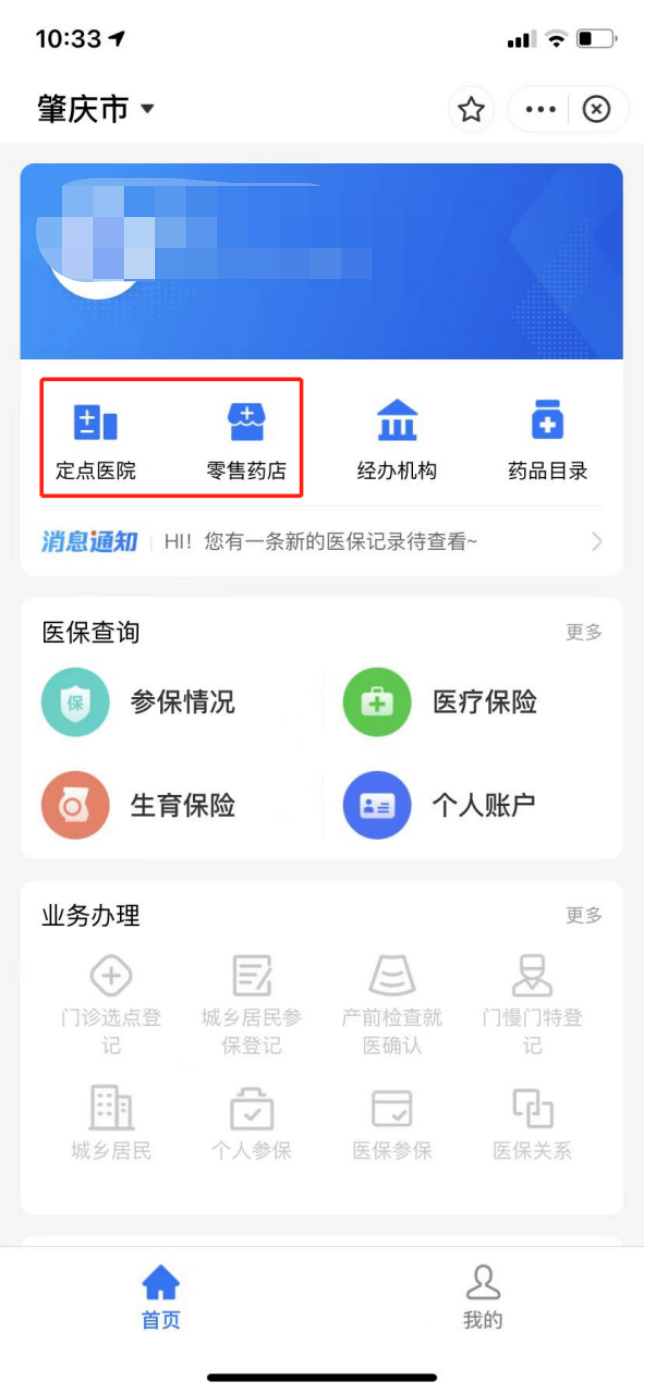Check 参保情况
This screenshot has height=1395, width=645.
click(140, 702)
